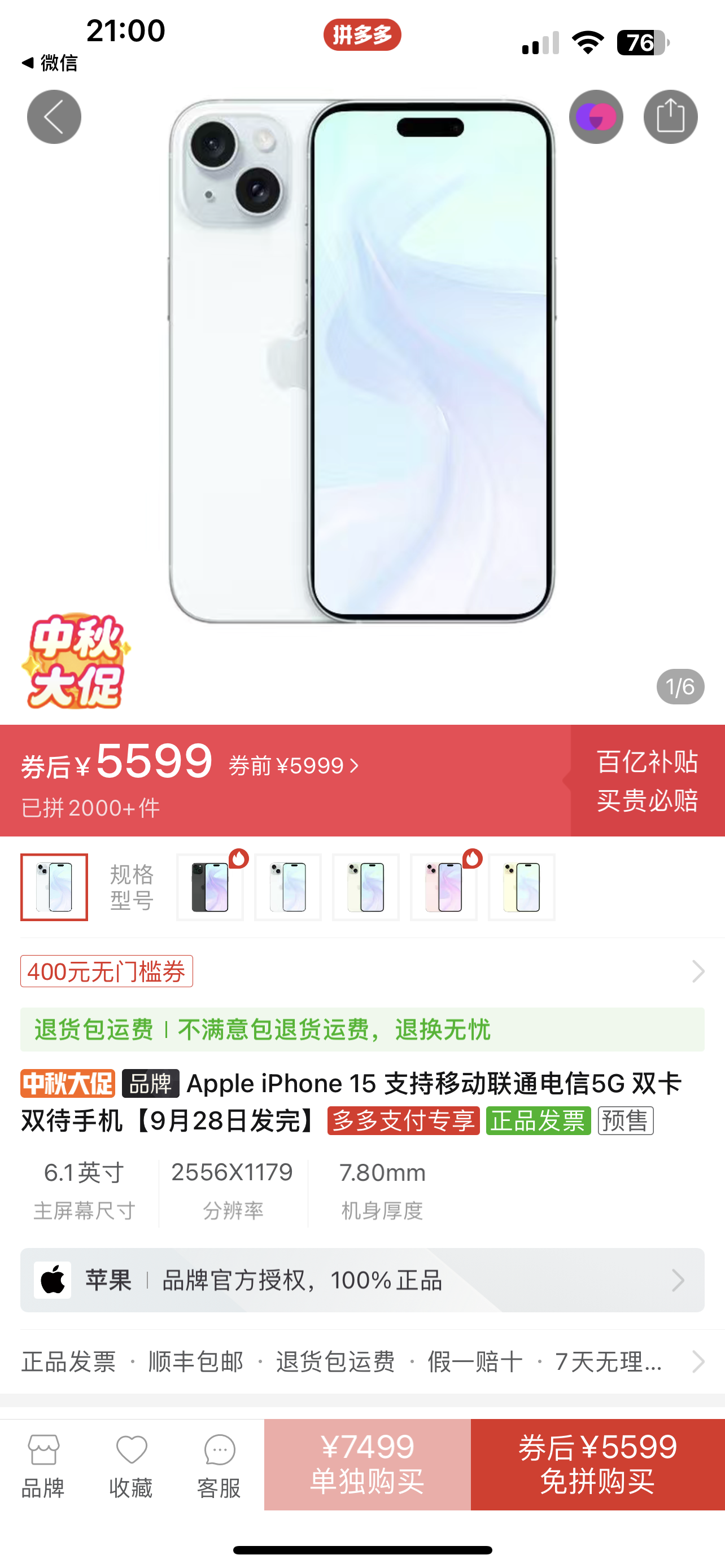View the 券前 ¥5999 price details
This screenshot has height=1568, width=725.
point(294,766)
